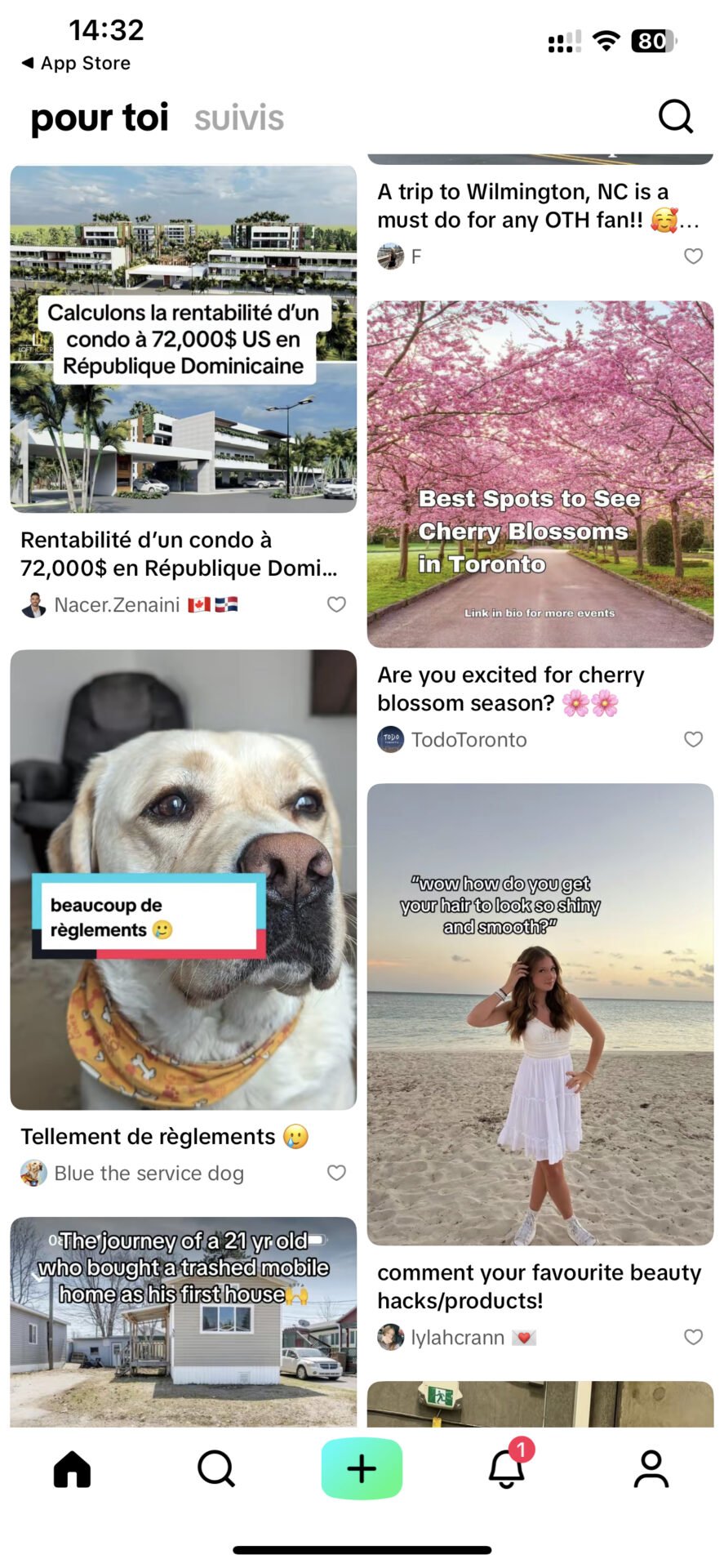The width and height of the screenshot is (724, 1568).
Task: Go to the home tab
Action: tap(73, 1469)
